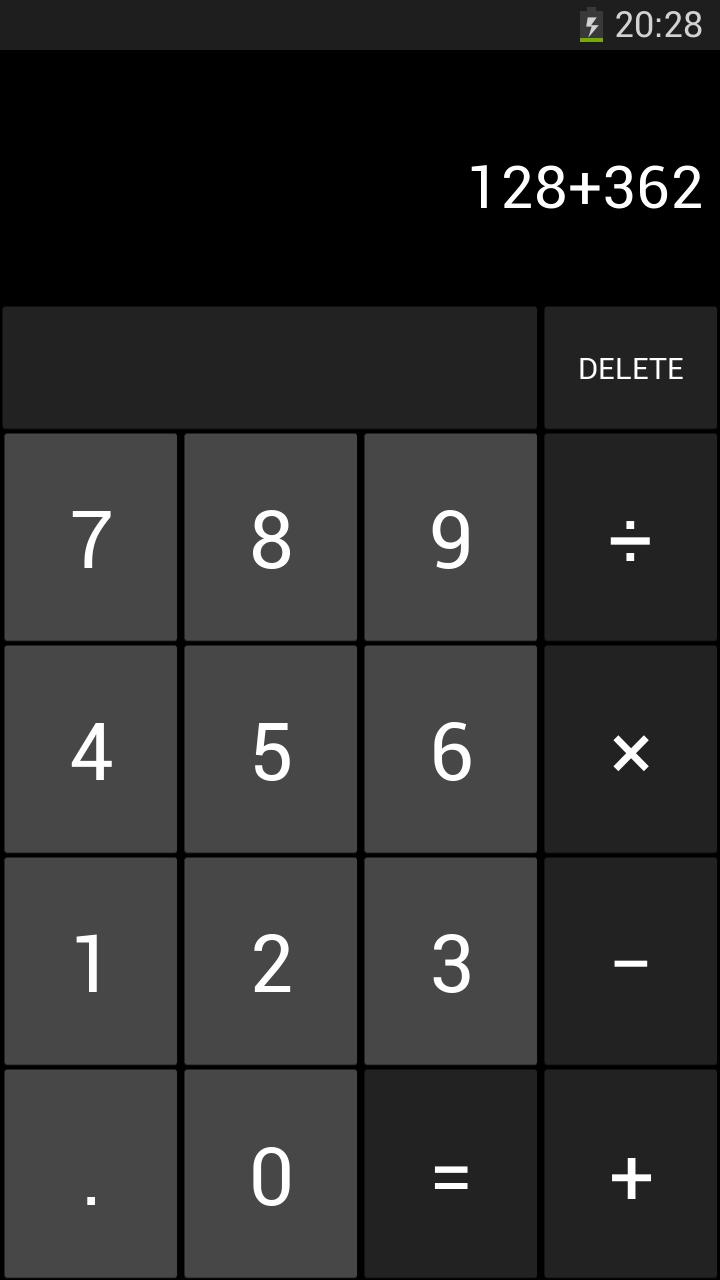The image size is (720, 1280).
Task: Tap the number 0 key
Action: click(x=271, y=1173)
